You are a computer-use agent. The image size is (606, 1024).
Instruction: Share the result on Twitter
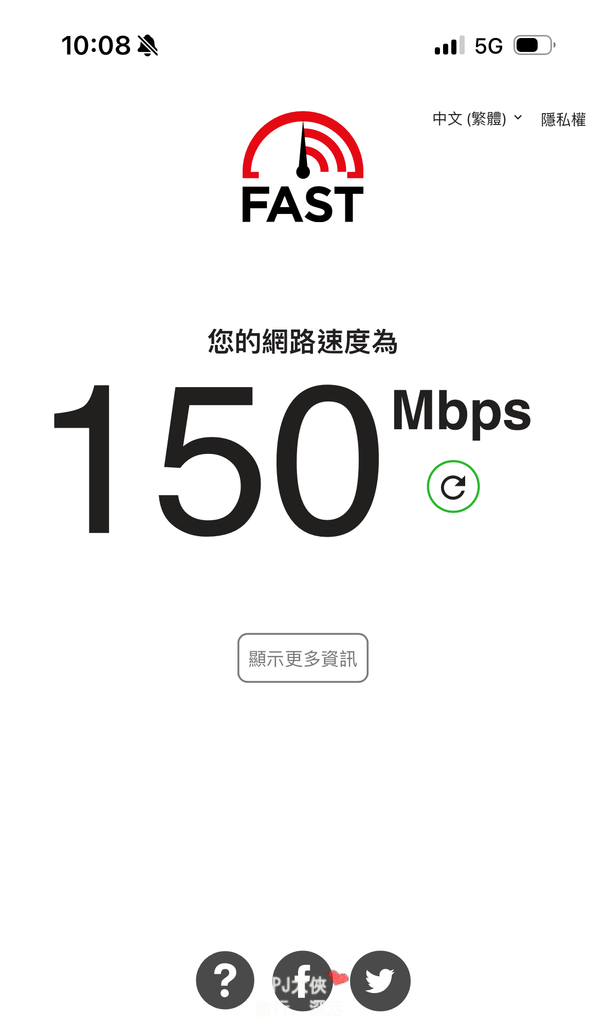pyautogui.click(x=380, y=980)
